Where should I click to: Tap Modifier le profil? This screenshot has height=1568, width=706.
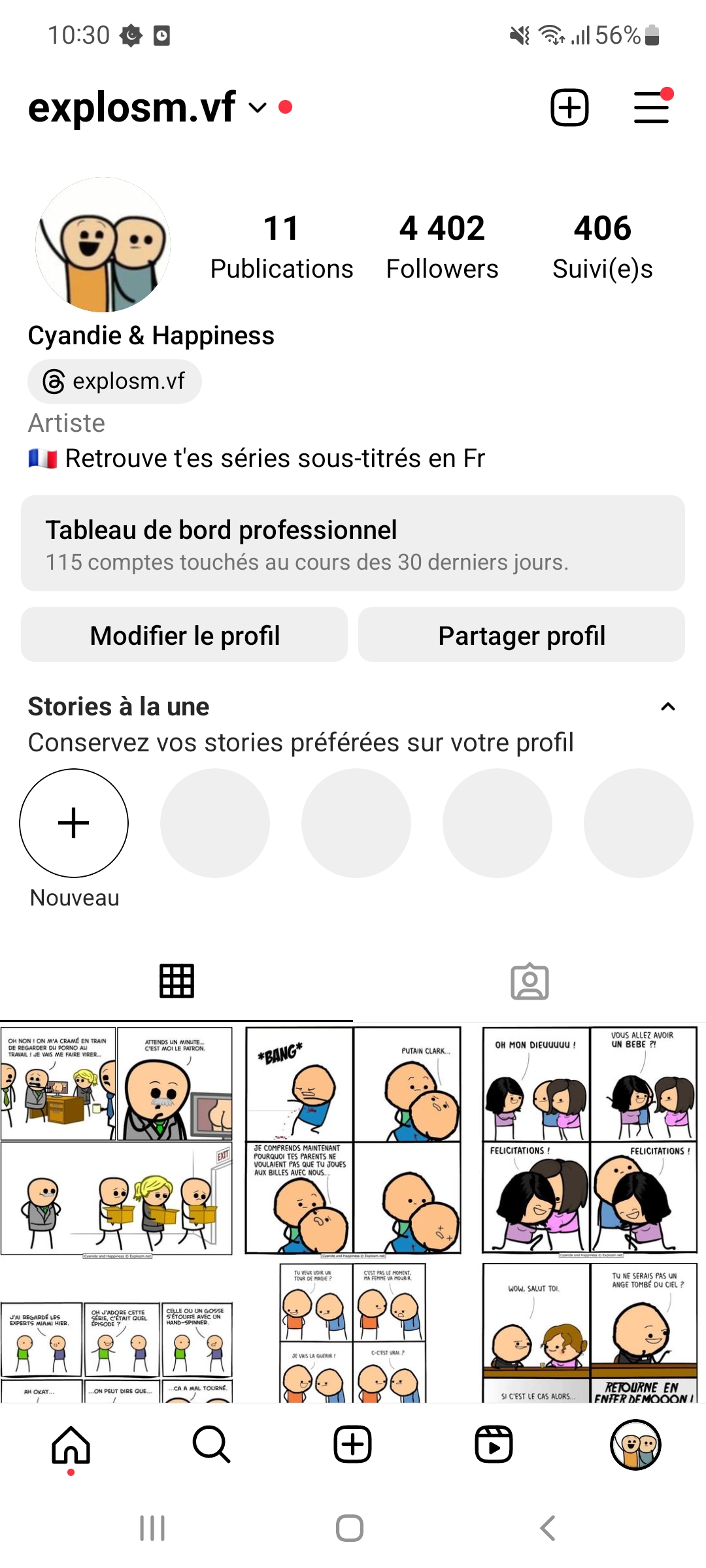coord(184,635)
